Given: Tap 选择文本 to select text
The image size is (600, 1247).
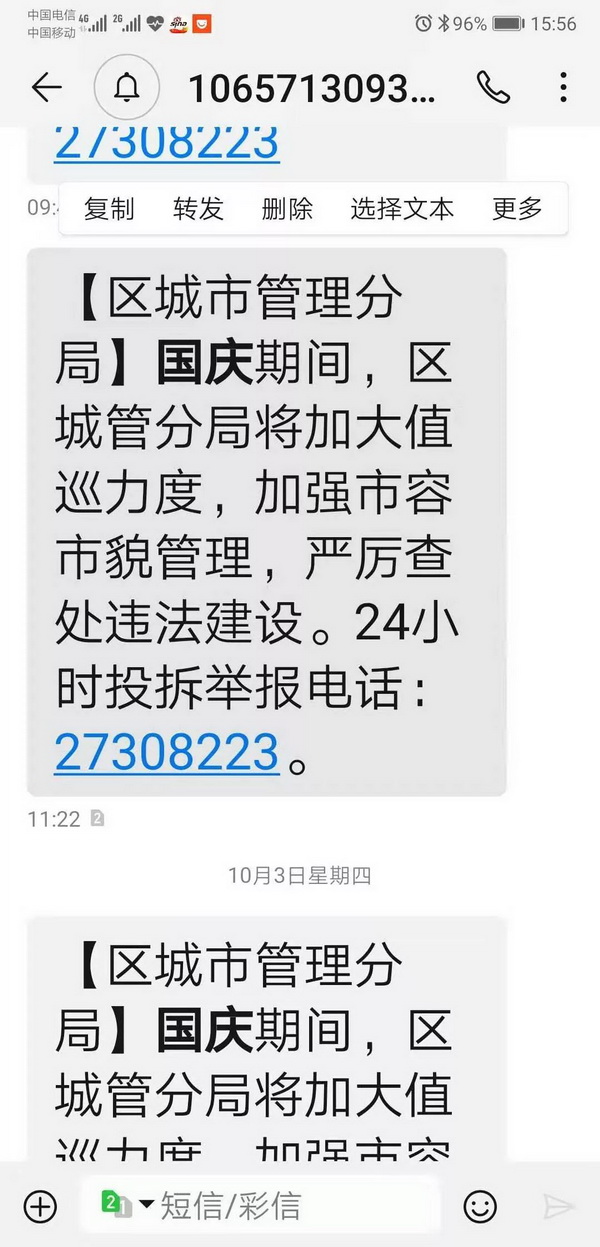Looking at the screenshot, I should point(402,208).
